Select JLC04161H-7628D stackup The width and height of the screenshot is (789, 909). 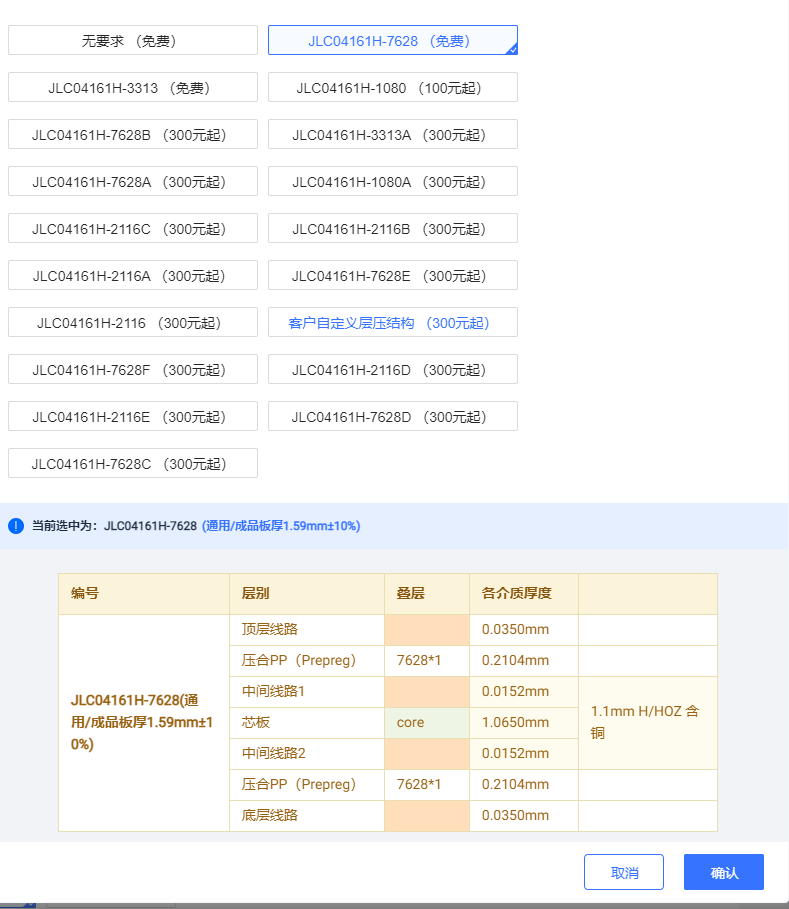[x=392, y=416]
